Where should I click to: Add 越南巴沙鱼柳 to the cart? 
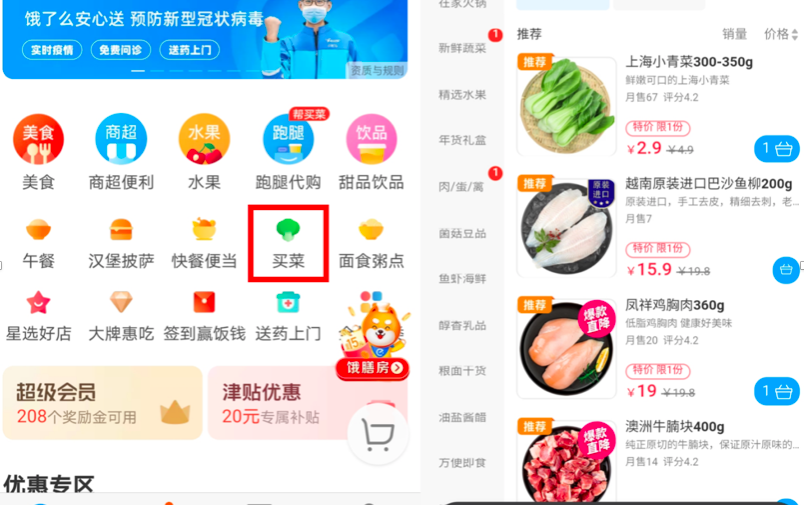[786, 270]
